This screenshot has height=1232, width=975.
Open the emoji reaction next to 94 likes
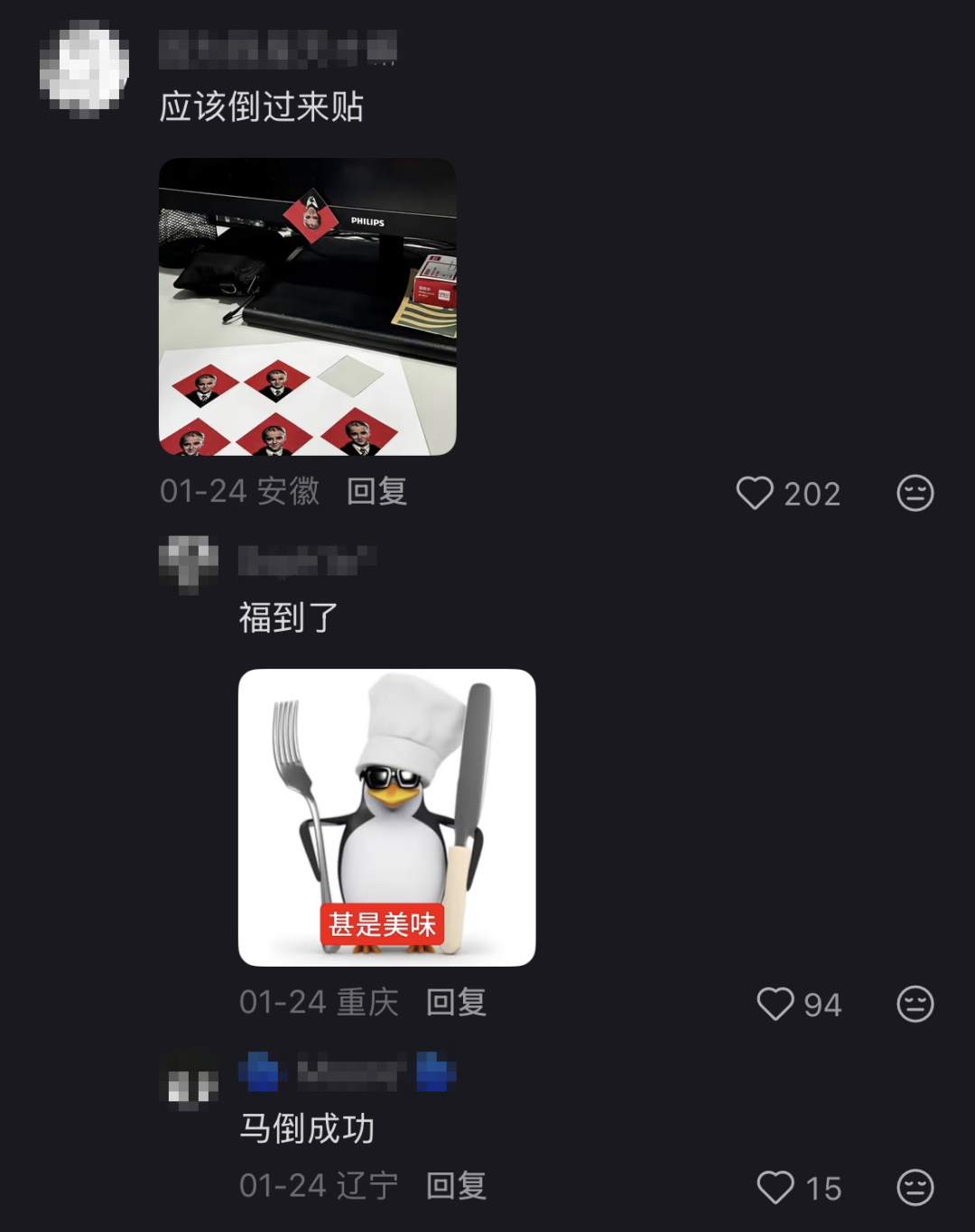click(915, 1005)
